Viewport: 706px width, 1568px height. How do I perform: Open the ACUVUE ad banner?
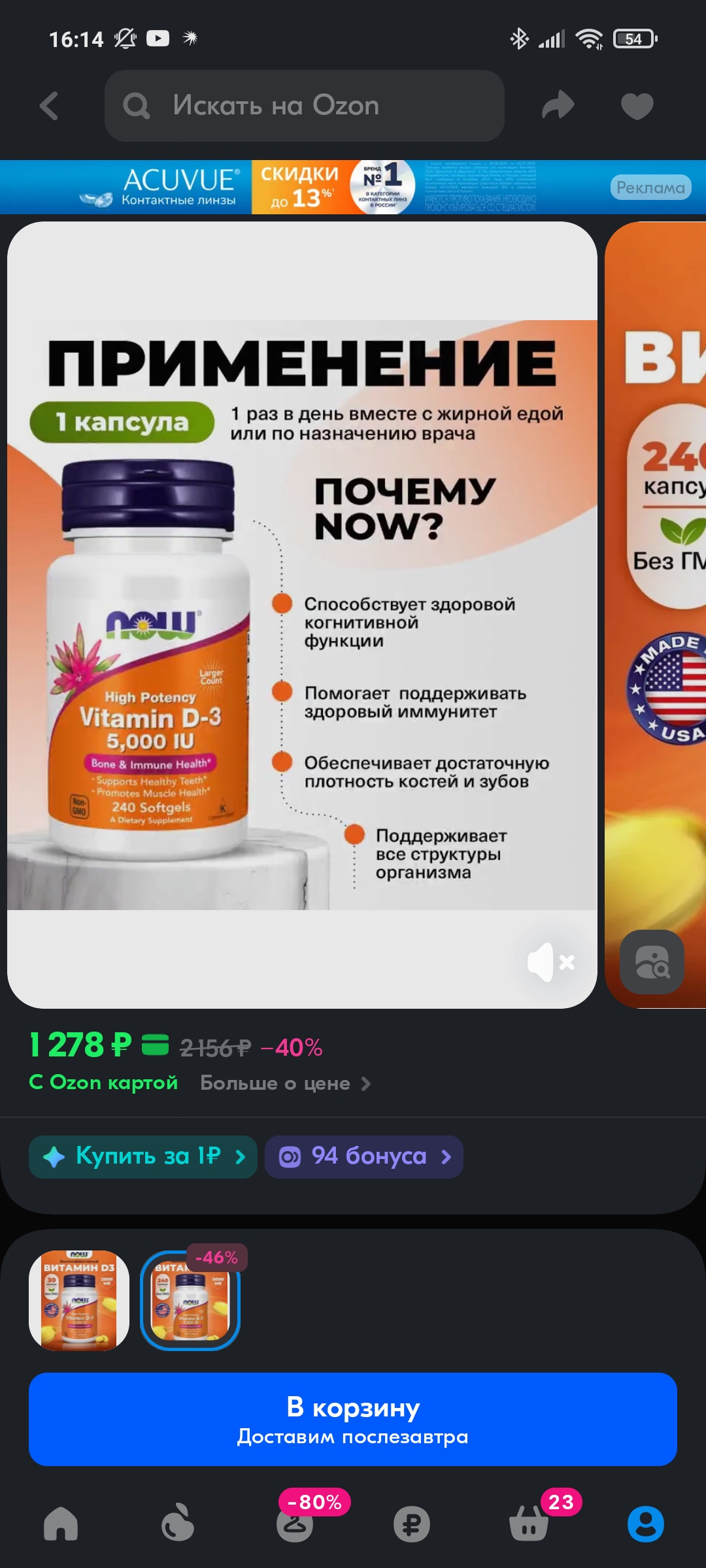[353, 188]
